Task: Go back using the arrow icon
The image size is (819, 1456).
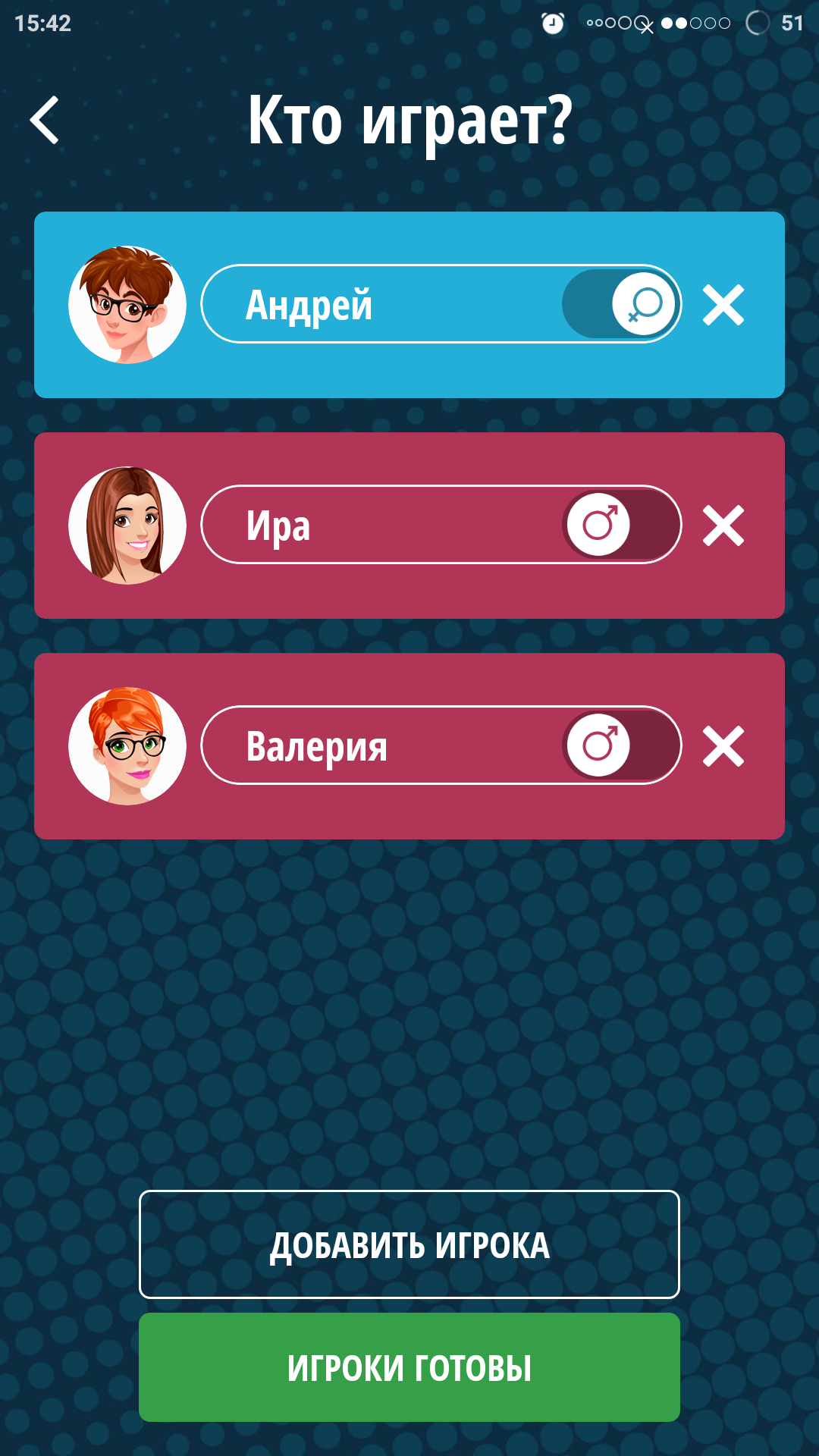Action: (45, 120)
